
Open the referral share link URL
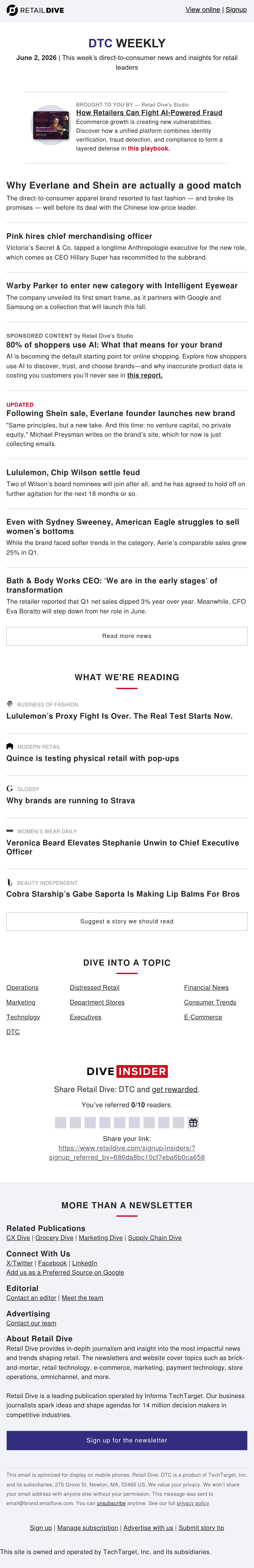point(127,1152)
